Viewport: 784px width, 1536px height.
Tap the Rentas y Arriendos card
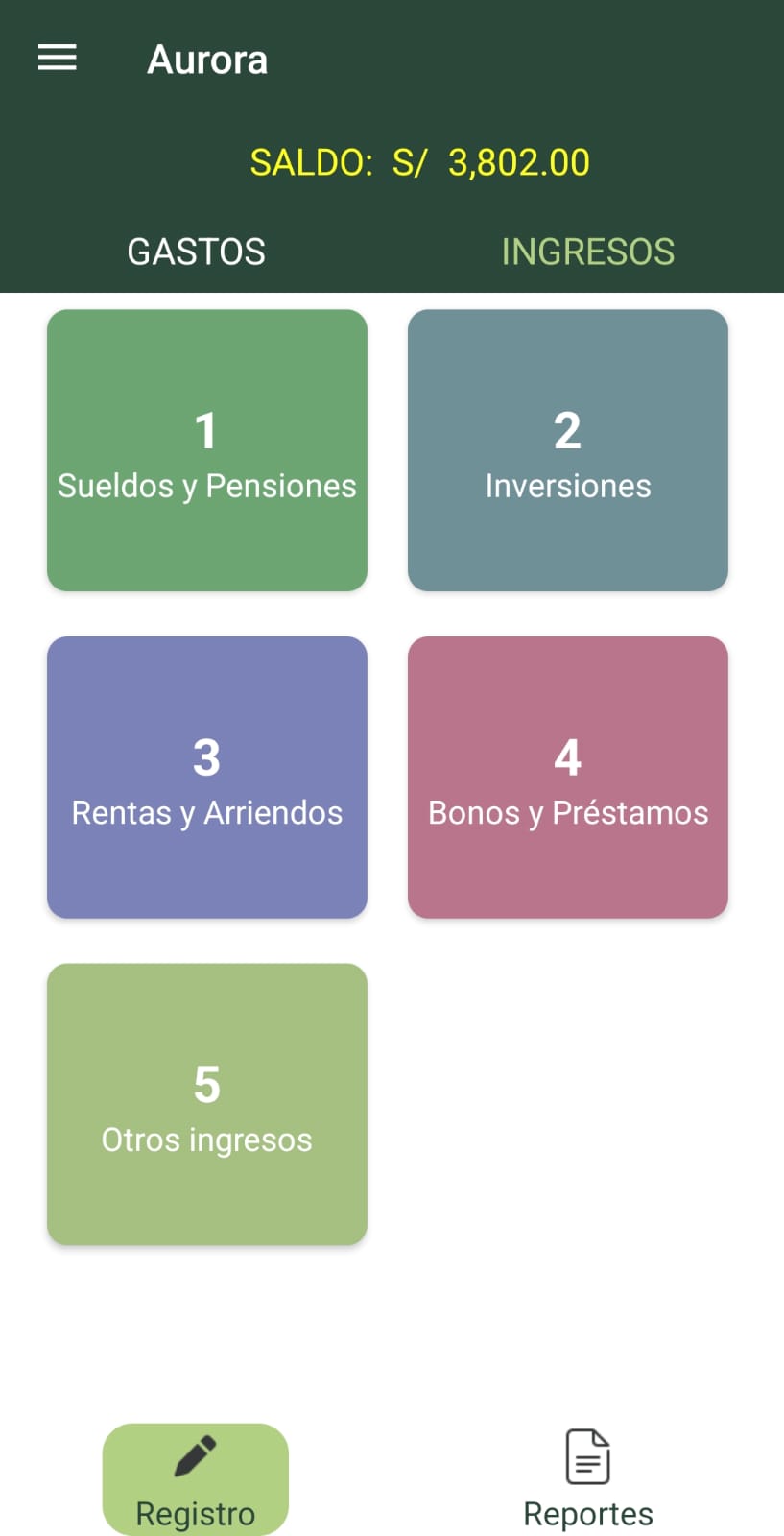coord(207,778)
